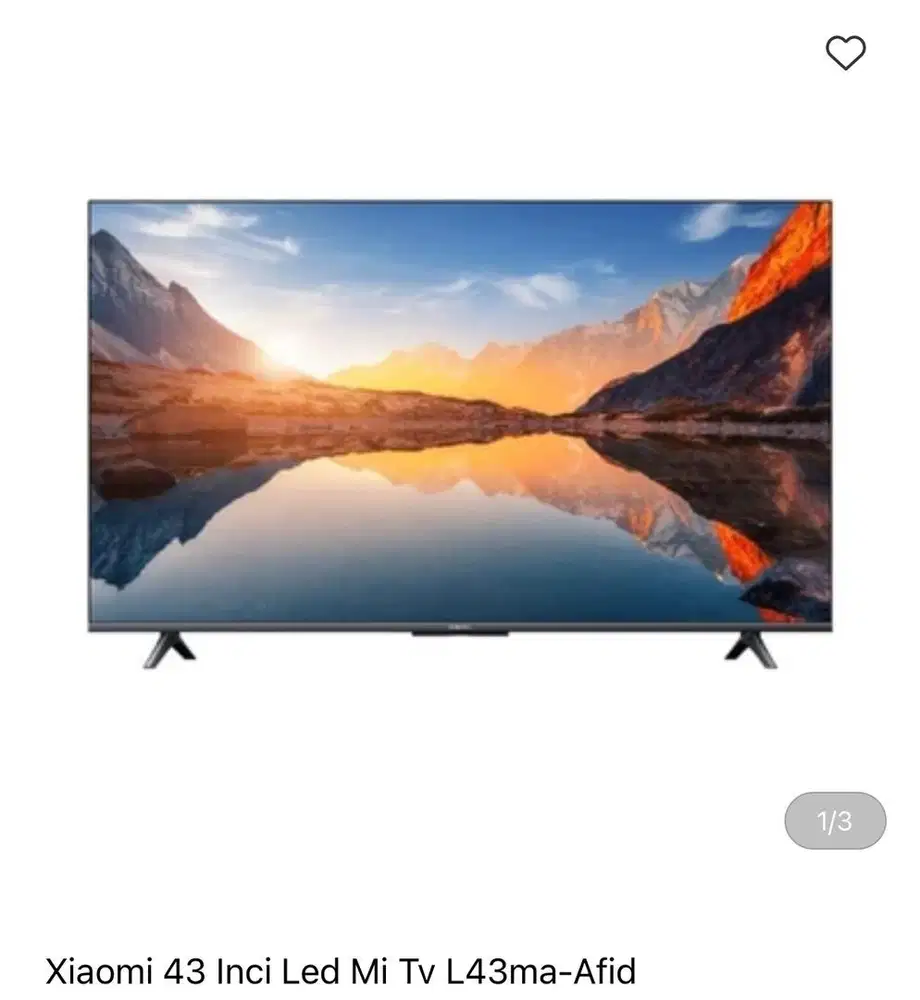The height and width of the screenshot is (1000, 920).
Task: Click the TV product photo
Action: click(x=460, y=430)
